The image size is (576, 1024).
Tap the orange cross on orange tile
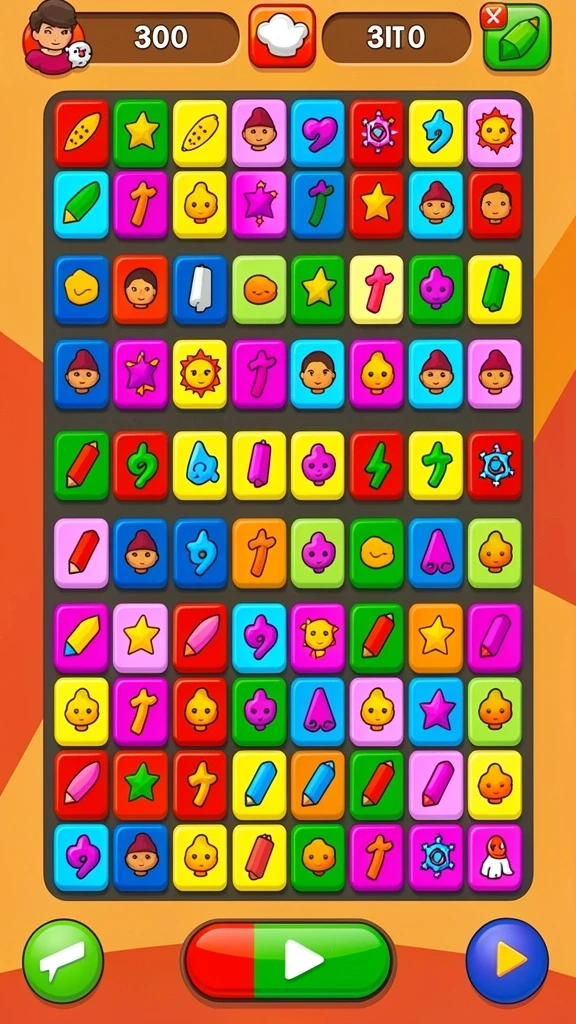pos(259,552)
